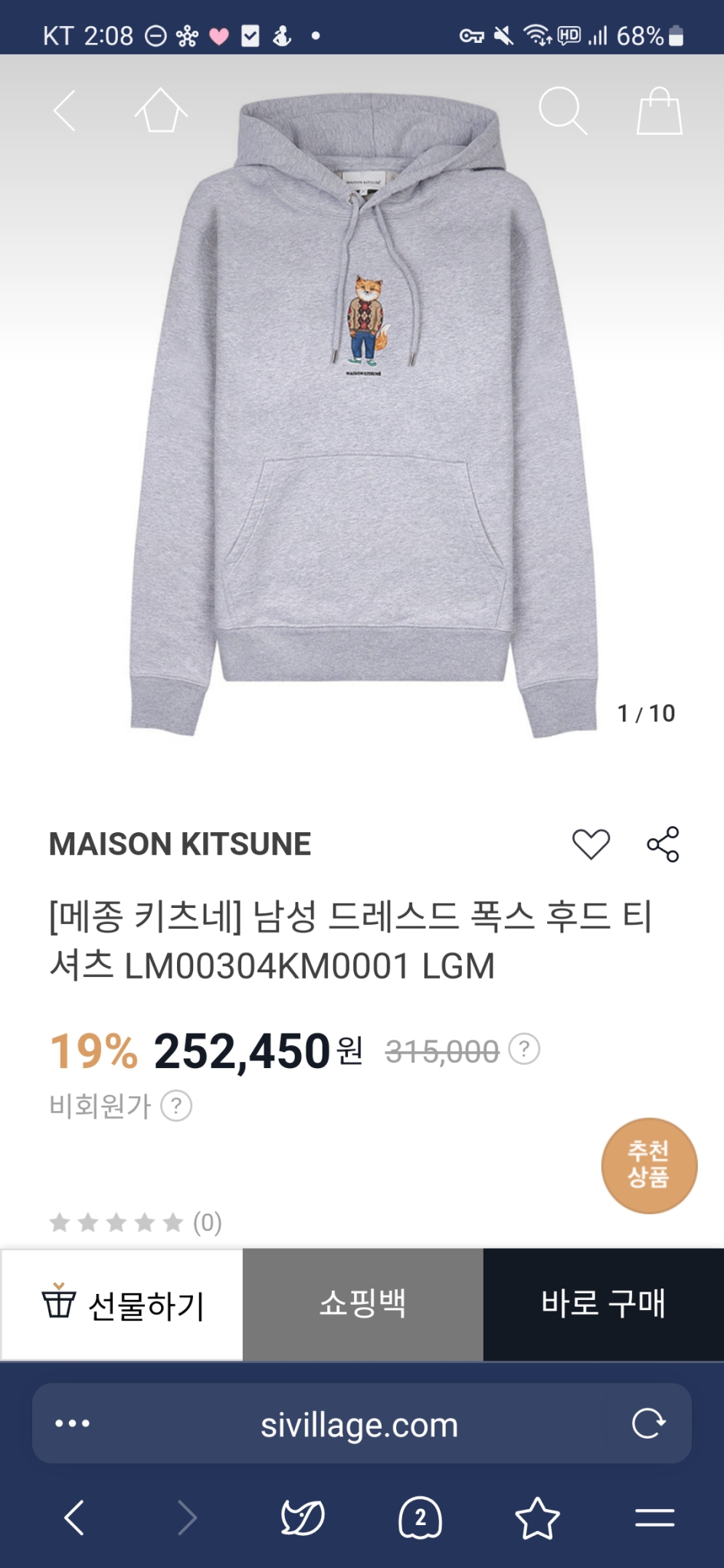This screenshot has height=1568, width=724.
Task: Bookmark the page using the star icon
Action: pyautogui.click(x=538, y=1519)
